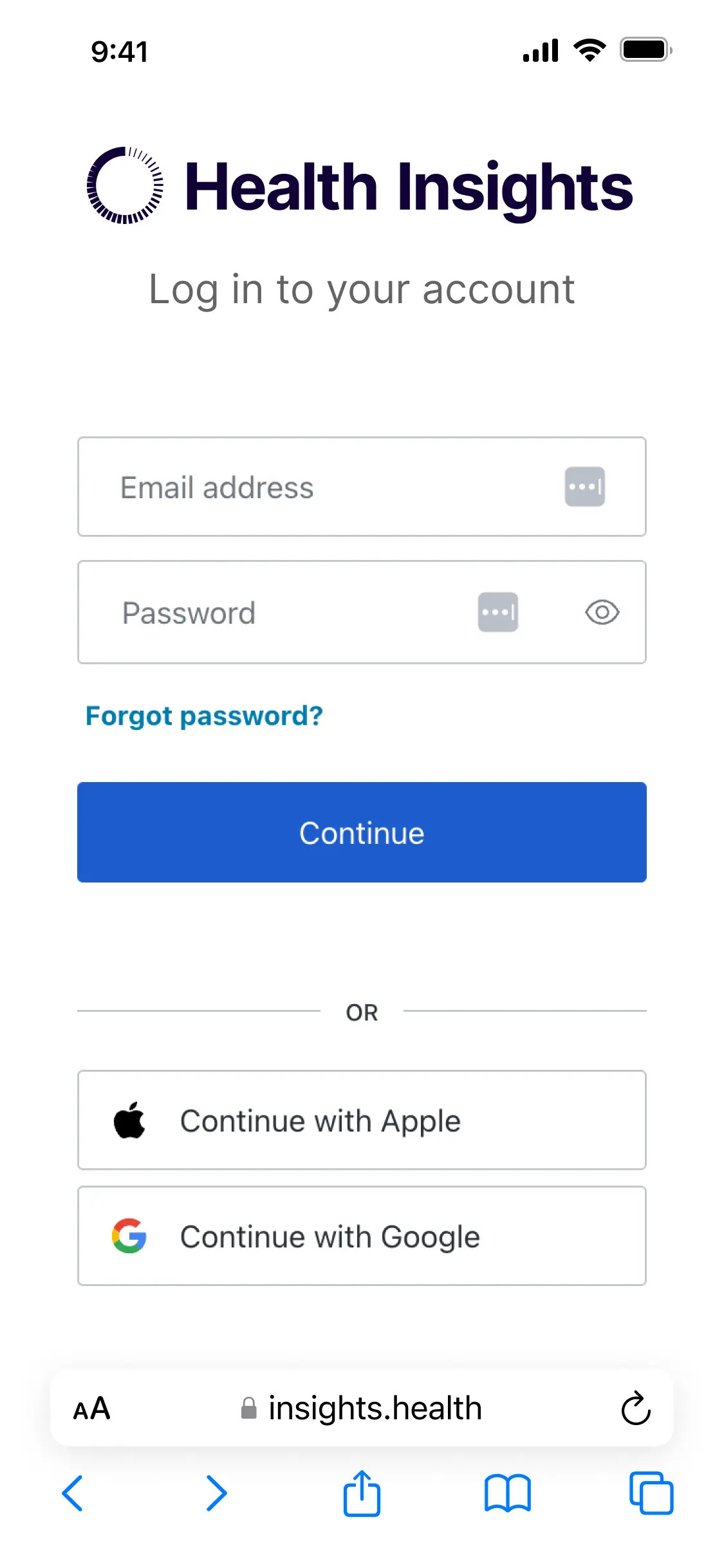Go forward in browser history
This screenshot has width=724, height=1568.
pyautogui.click(x=216, y=1493)
